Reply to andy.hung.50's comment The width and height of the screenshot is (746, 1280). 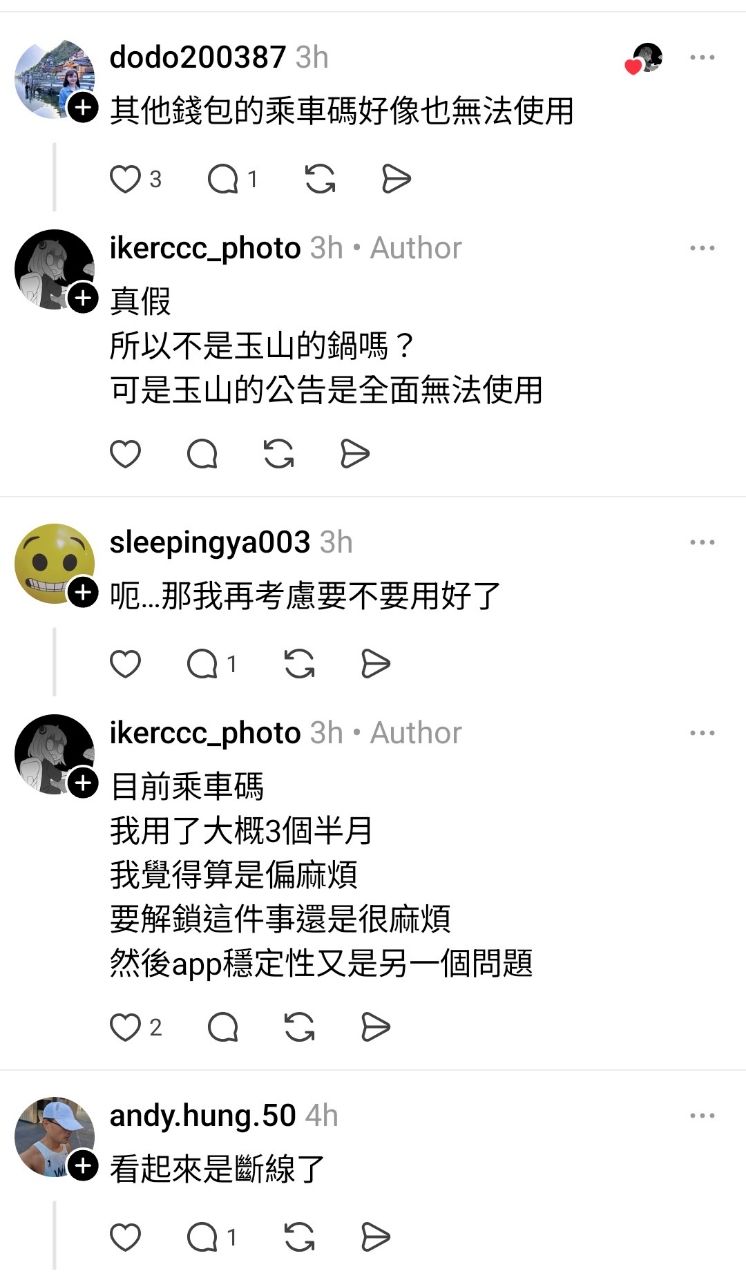click(203, 1238)
